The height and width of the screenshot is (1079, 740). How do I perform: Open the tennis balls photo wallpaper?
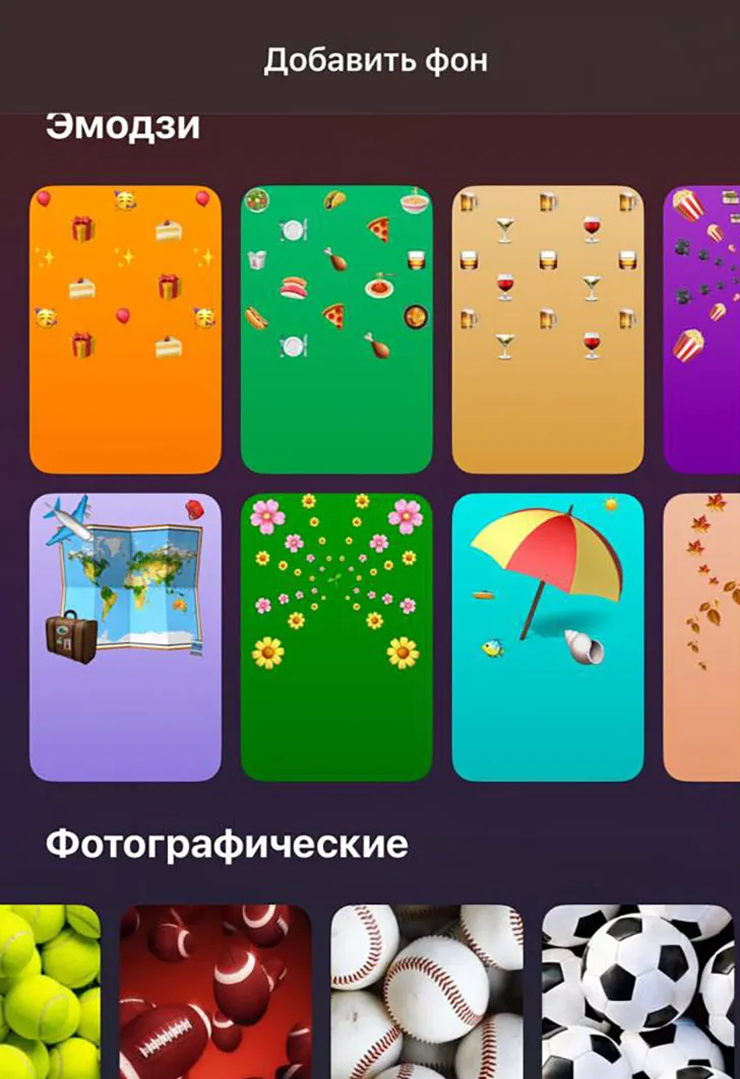pyautogui.click(x=49, y=991)
